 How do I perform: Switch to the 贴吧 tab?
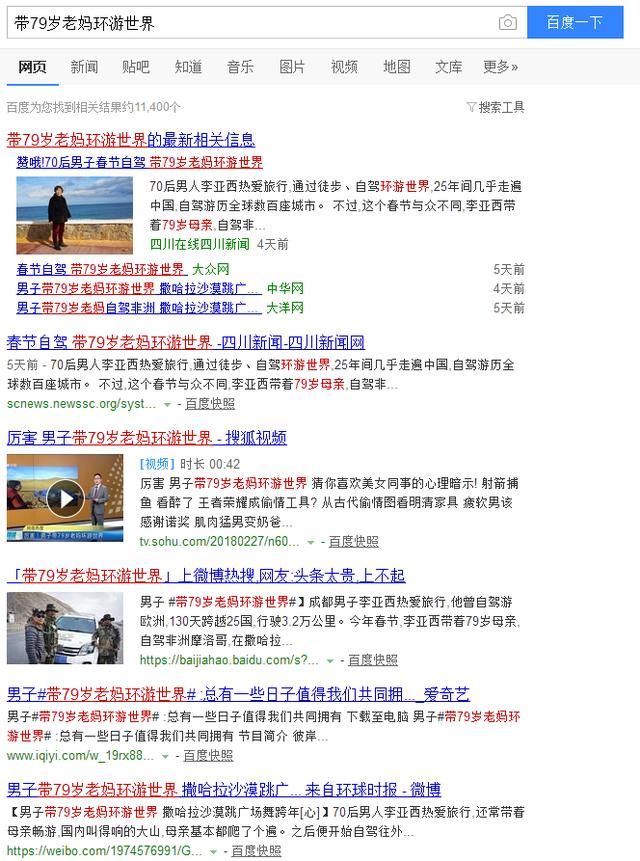point(136,67)
